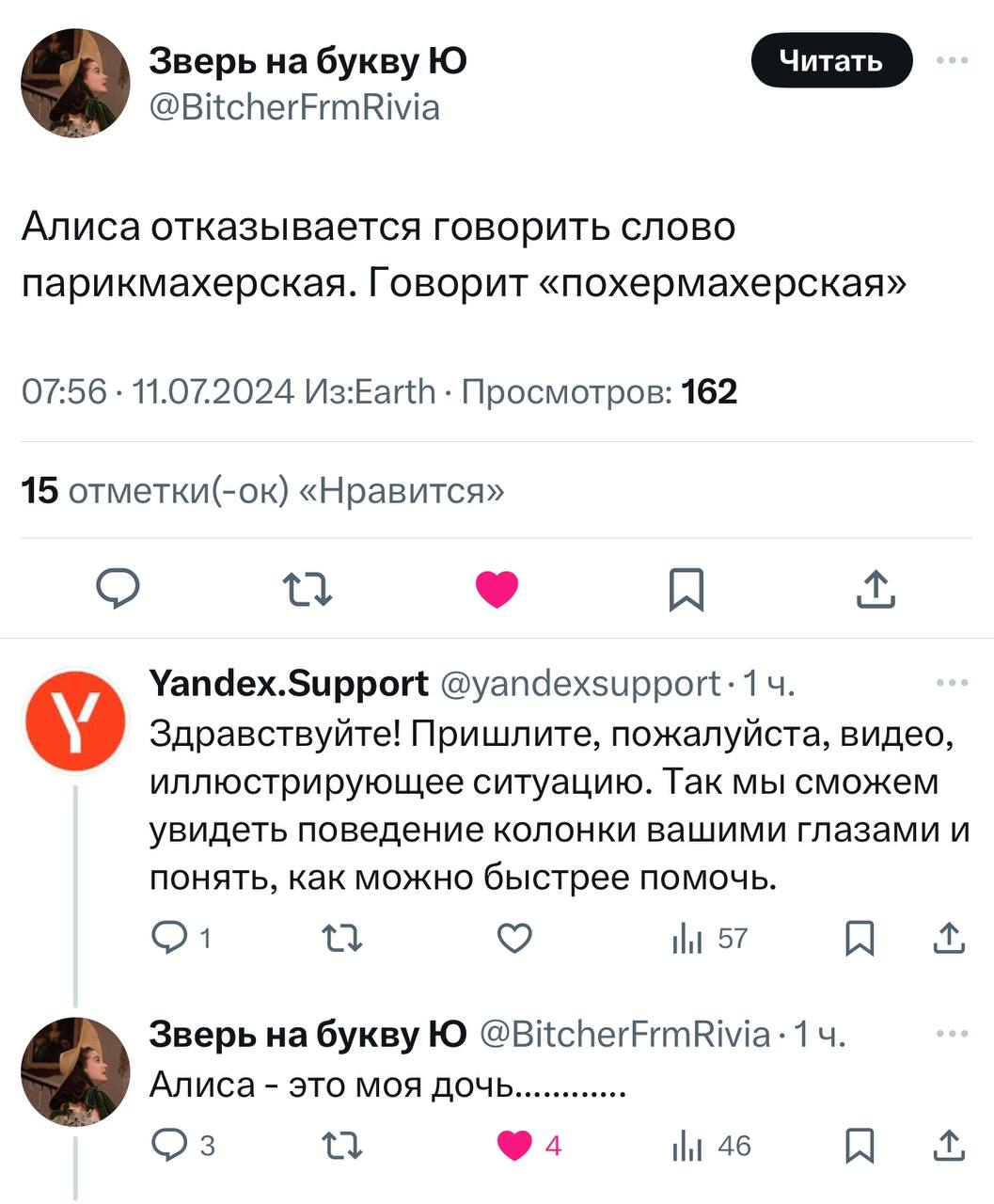Unlike the main tweet with pink heart

[497, 590]
